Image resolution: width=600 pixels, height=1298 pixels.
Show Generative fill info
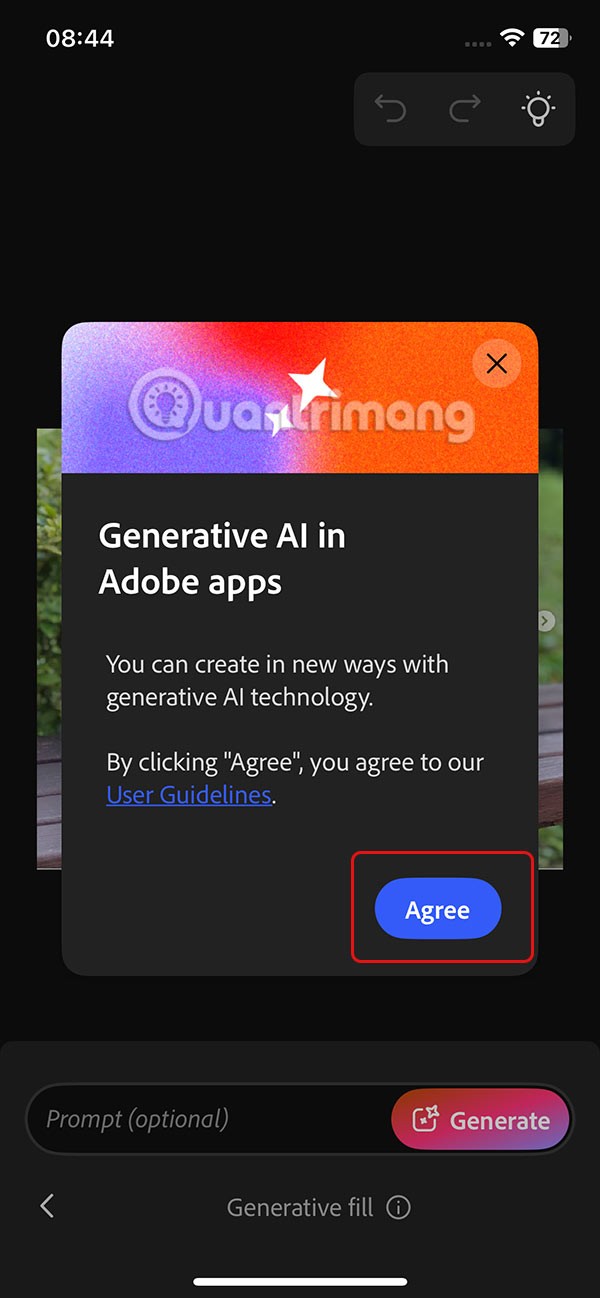click(398, 1207)
